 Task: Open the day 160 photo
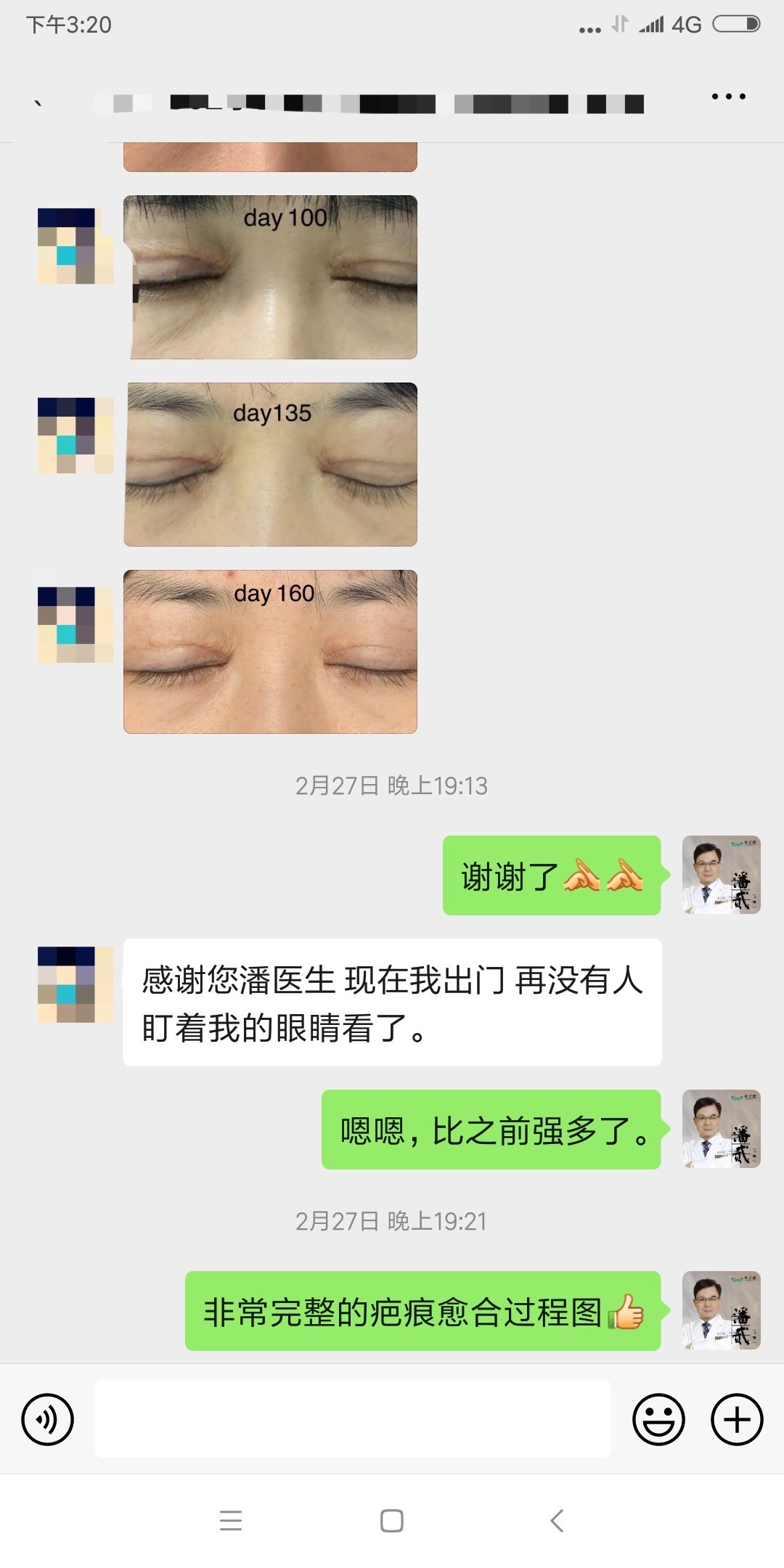click(x=271, y=652)
